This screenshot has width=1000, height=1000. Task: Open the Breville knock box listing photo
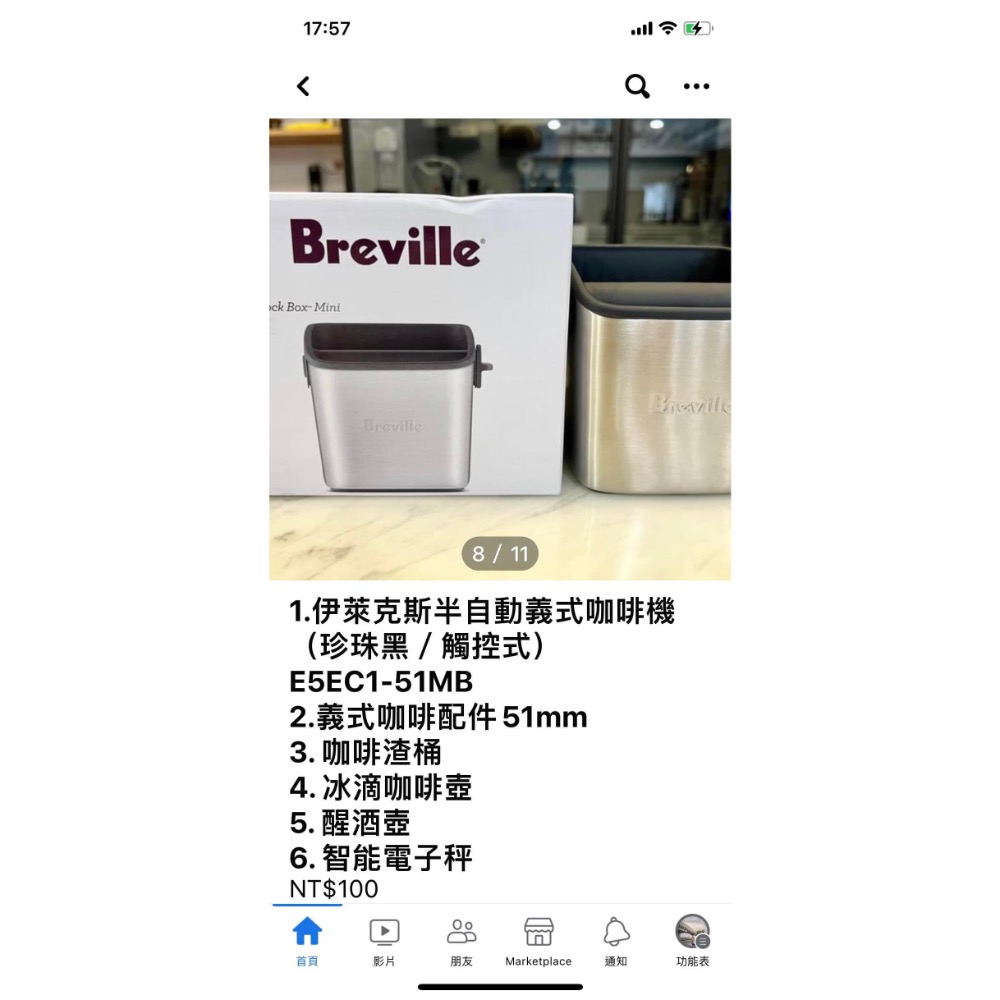pyautogui.click(x=500, y=349)
